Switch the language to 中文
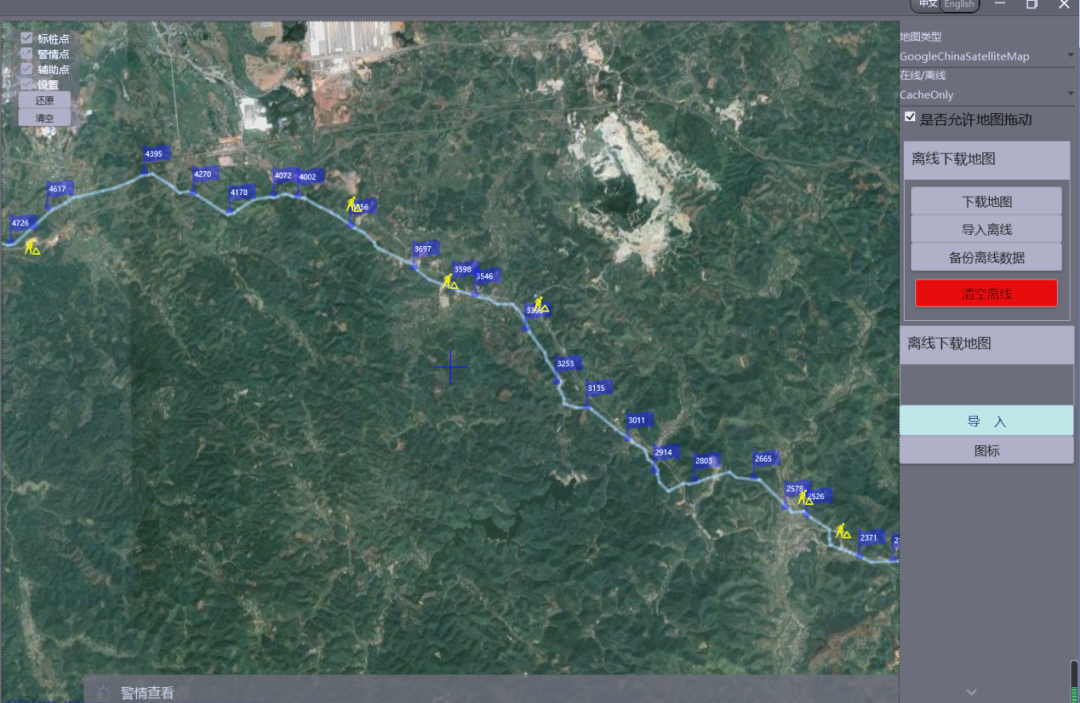Image resolution: width=1080 pixels, height=703 pixels. pyautogui.click(x=928, y=5)
